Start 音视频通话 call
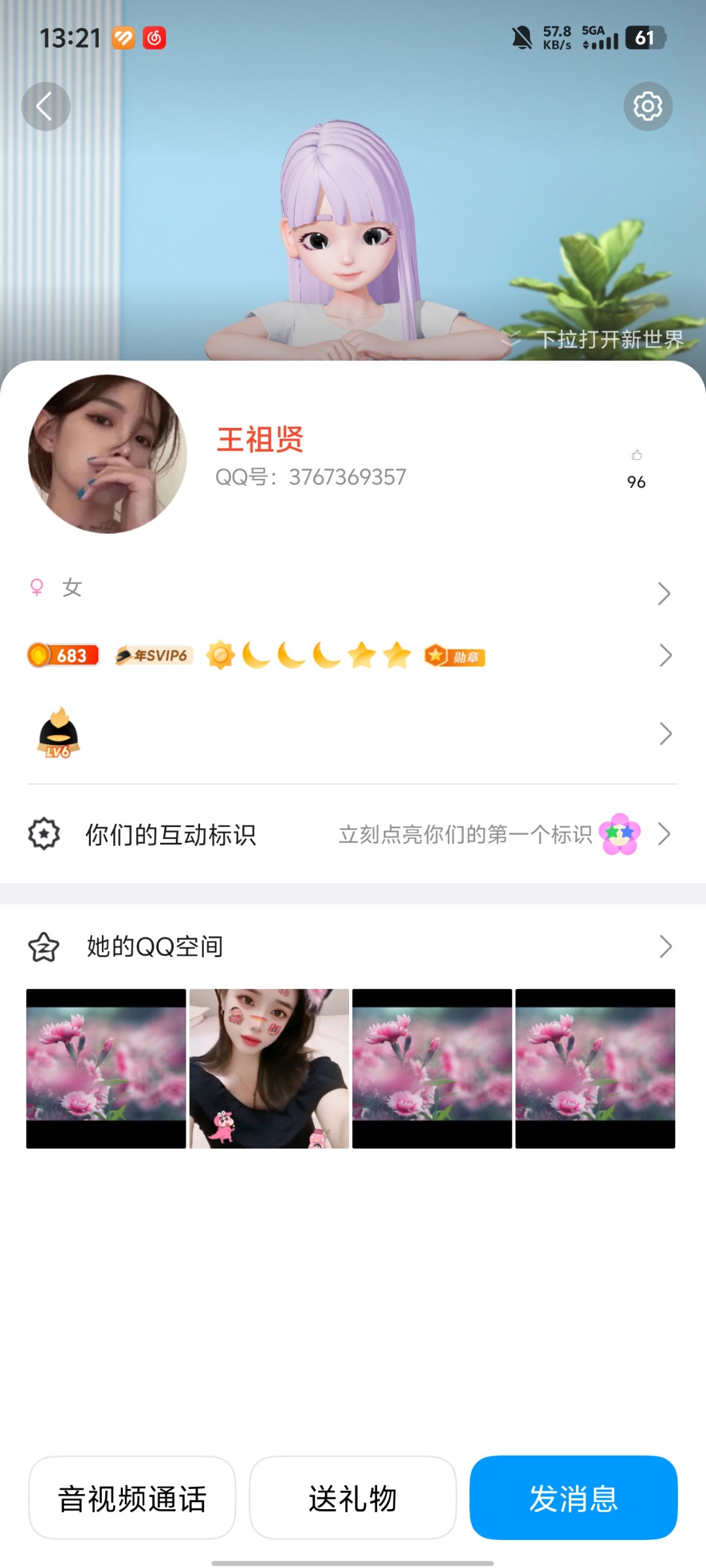Image resolution: width=706 pixels, height=1568 pixels. pyautogui.click(x=131, y=1501)
